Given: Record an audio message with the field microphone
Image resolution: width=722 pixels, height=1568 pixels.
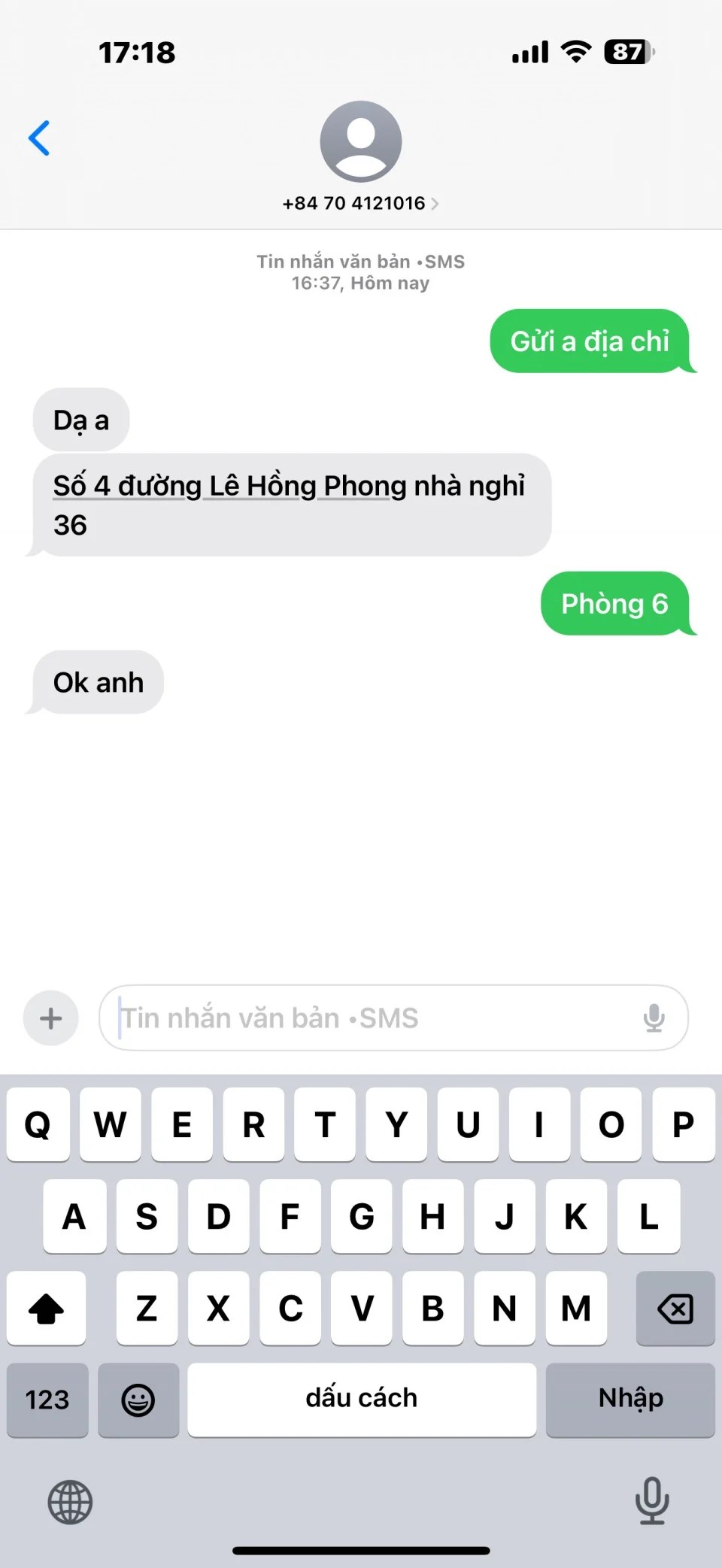Looking at the screenshot, I should [x=654, y=1018].
